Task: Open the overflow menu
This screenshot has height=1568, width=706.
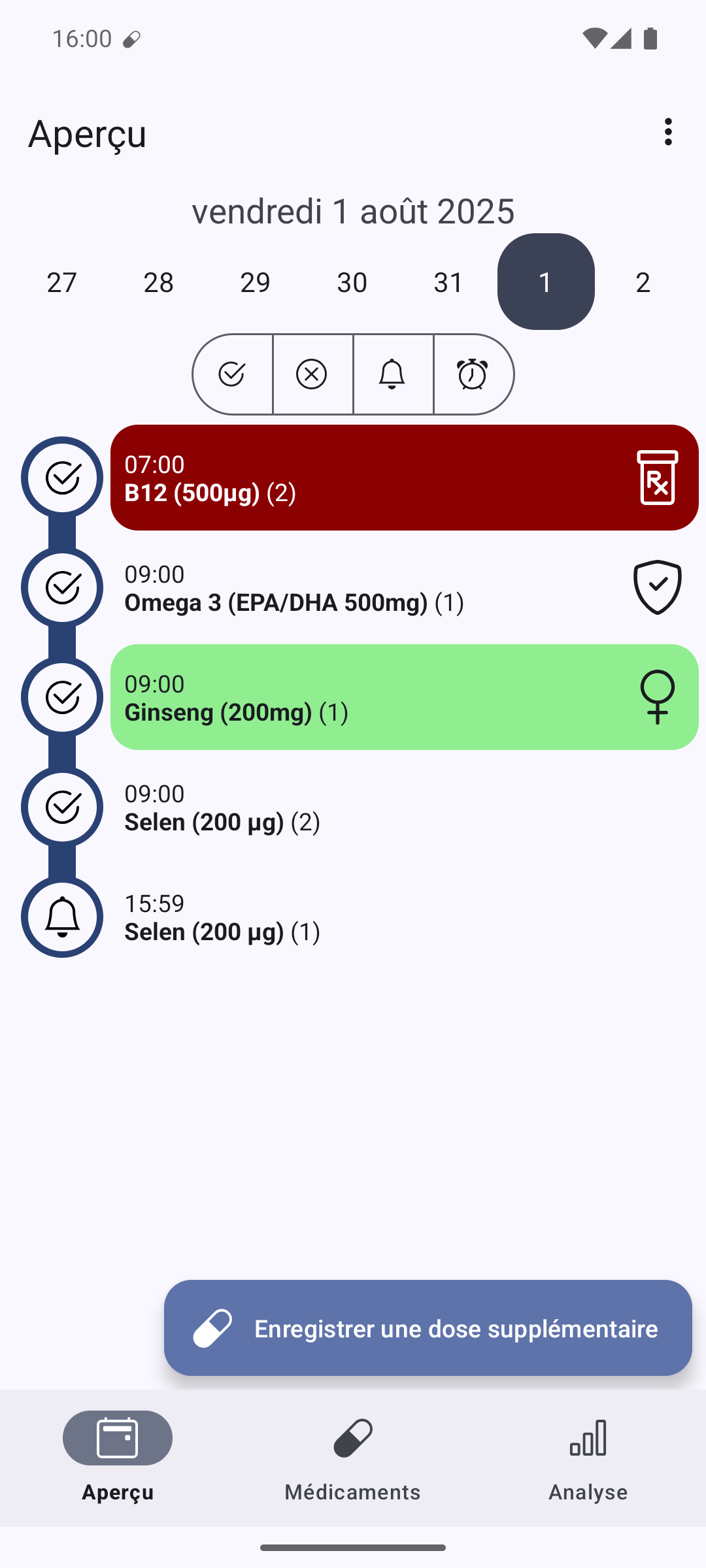Action: pyautogui.click(x=667, y=132)
